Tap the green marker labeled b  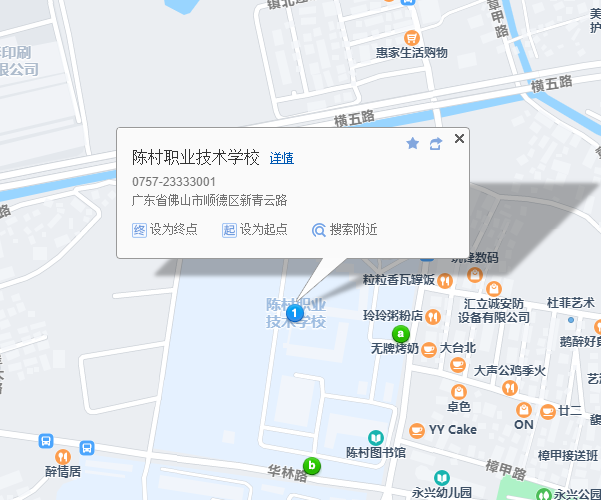click(x=312, y=465)
